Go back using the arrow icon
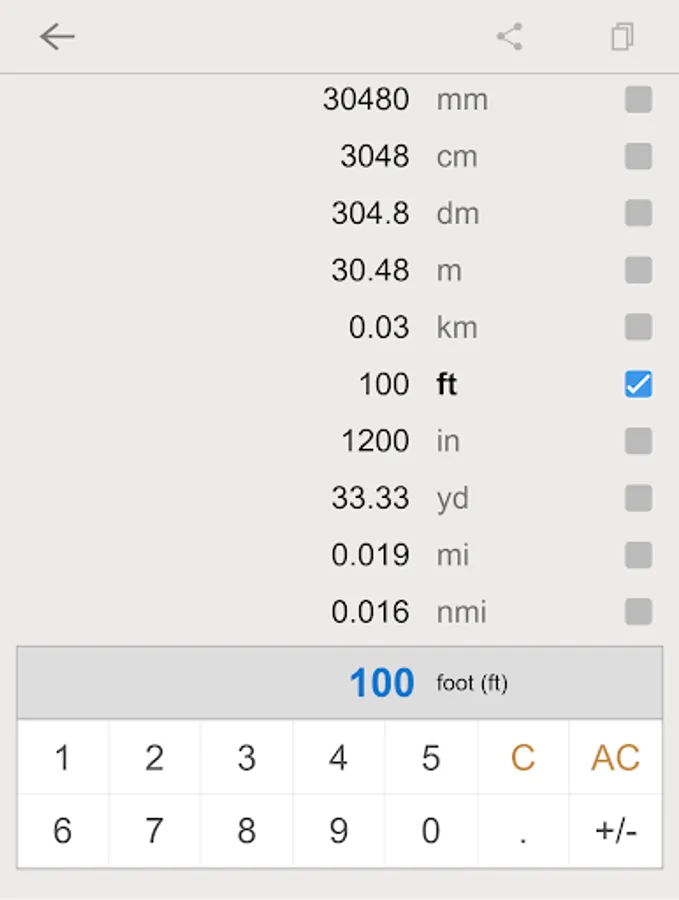Screen dimensions: 679x900 click(x=57, y=37)
